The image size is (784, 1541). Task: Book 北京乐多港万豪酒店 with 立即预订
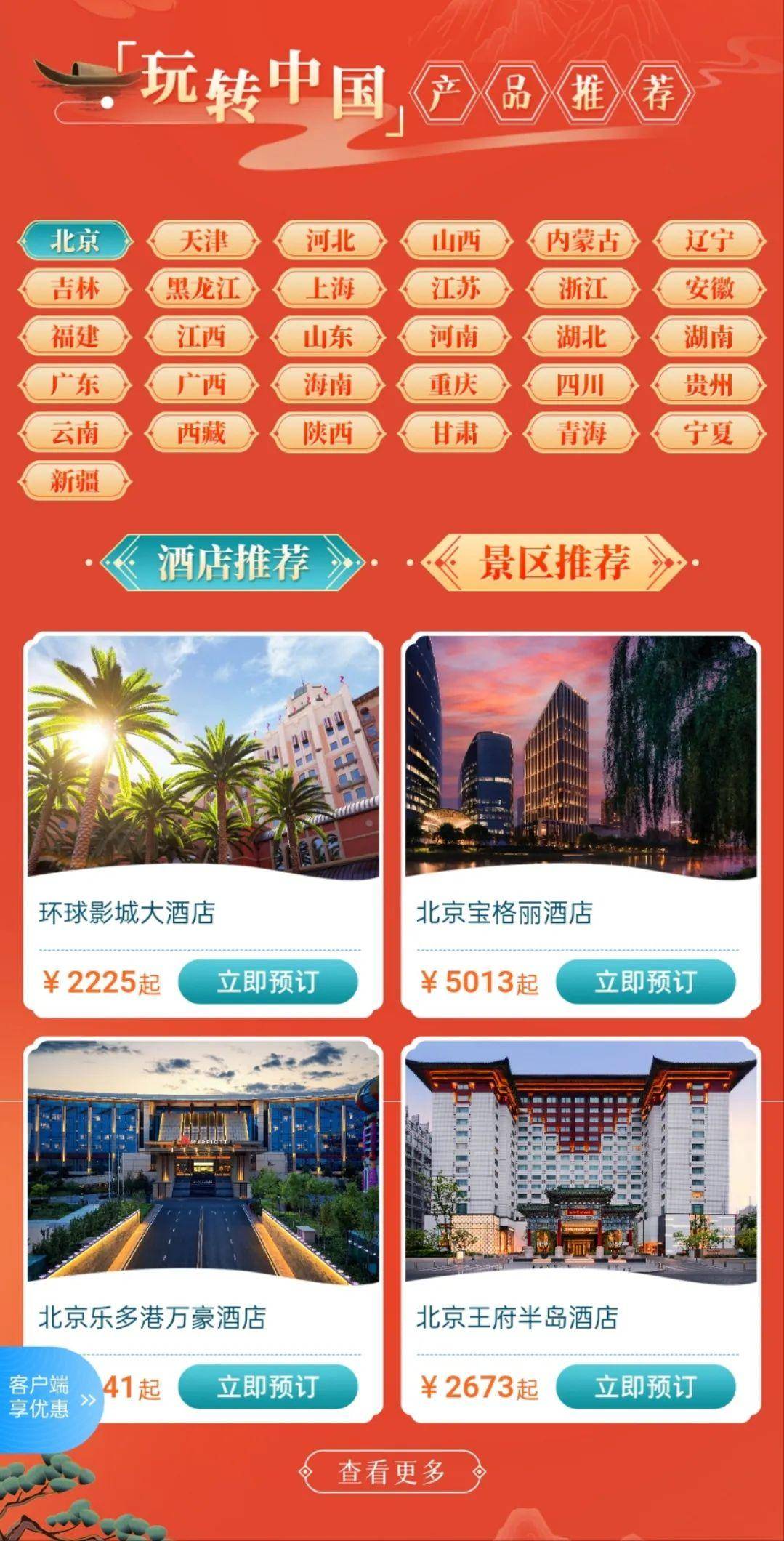[267, 1387]
